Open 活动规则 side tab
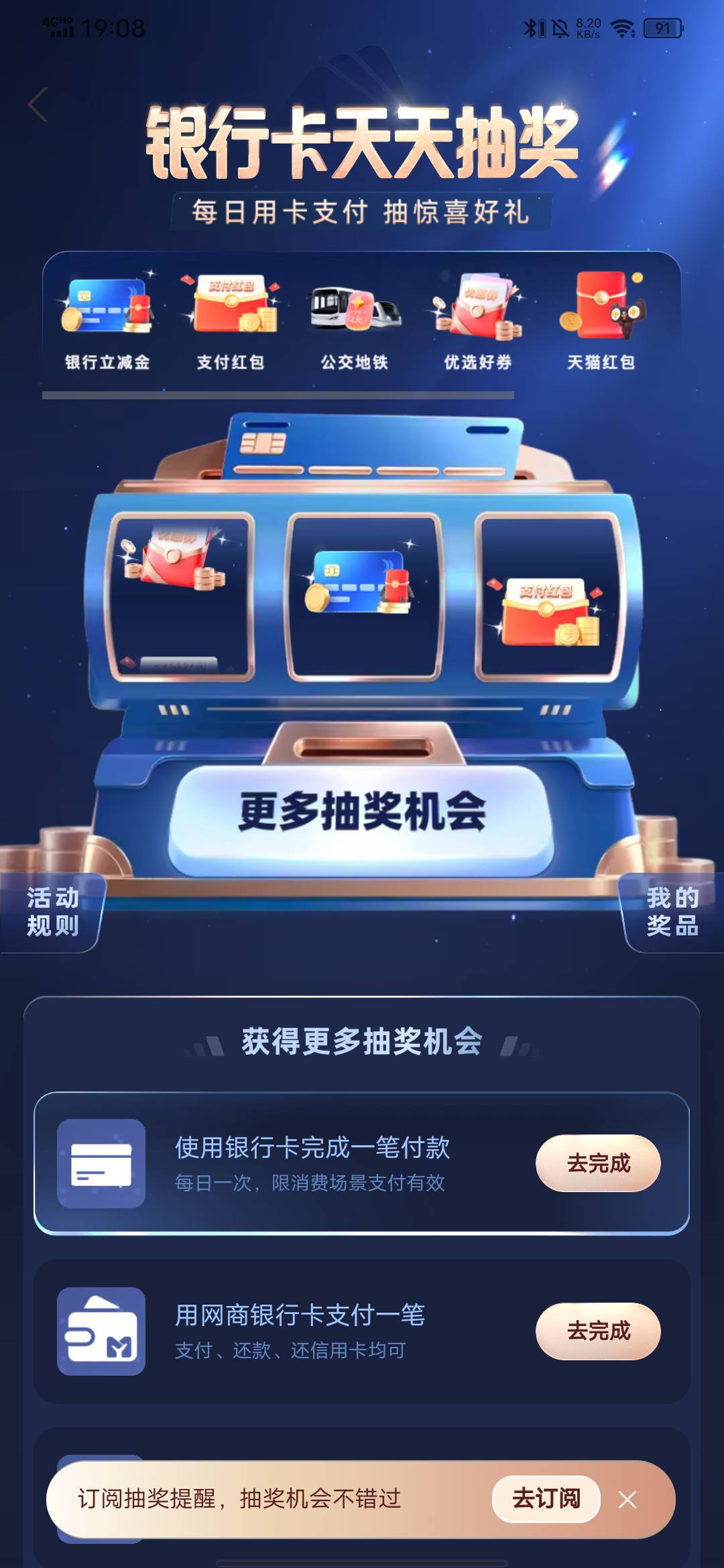The height and width of the screenshot is (1568, 724). [x=51, y=912]
